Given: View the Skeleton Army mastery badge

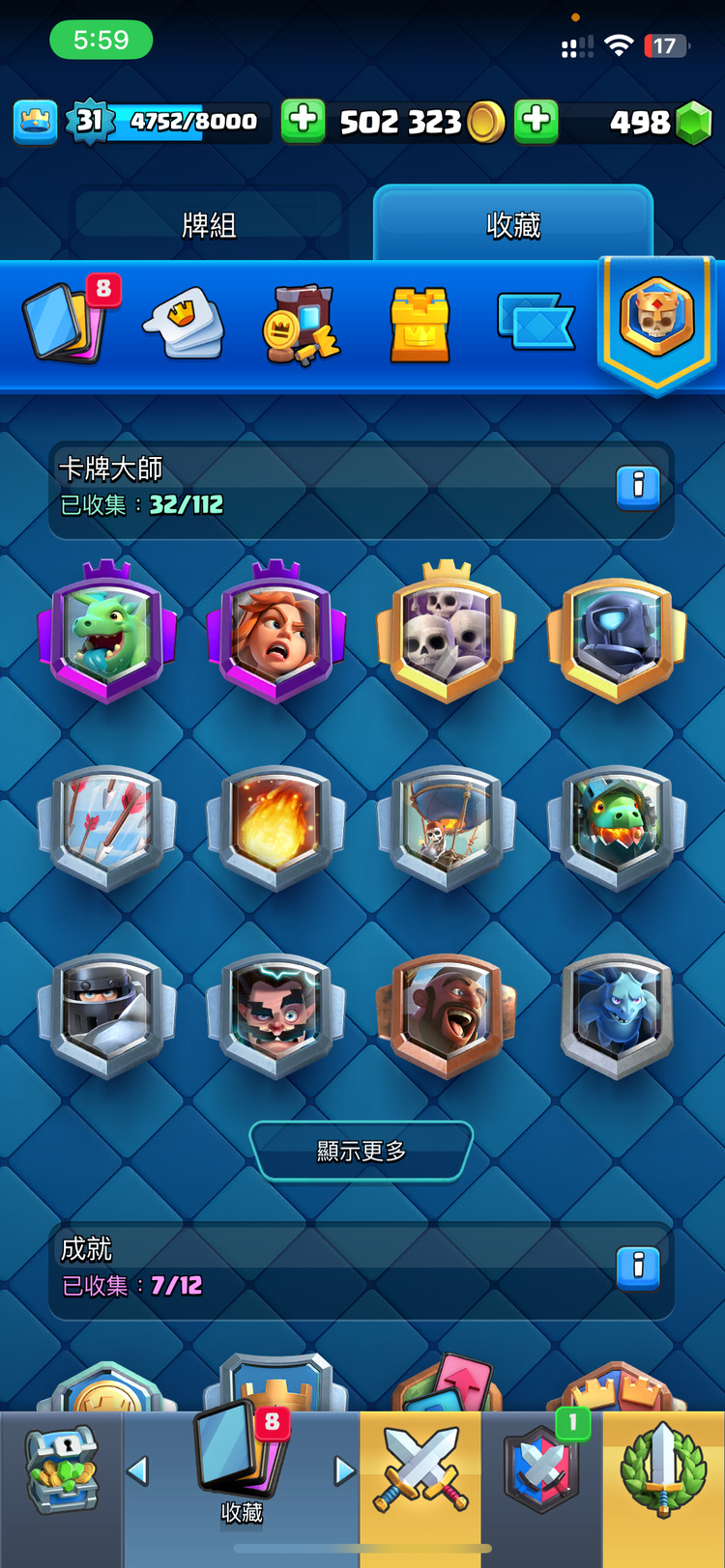Looking at the screenshot, I should (447, 631).
